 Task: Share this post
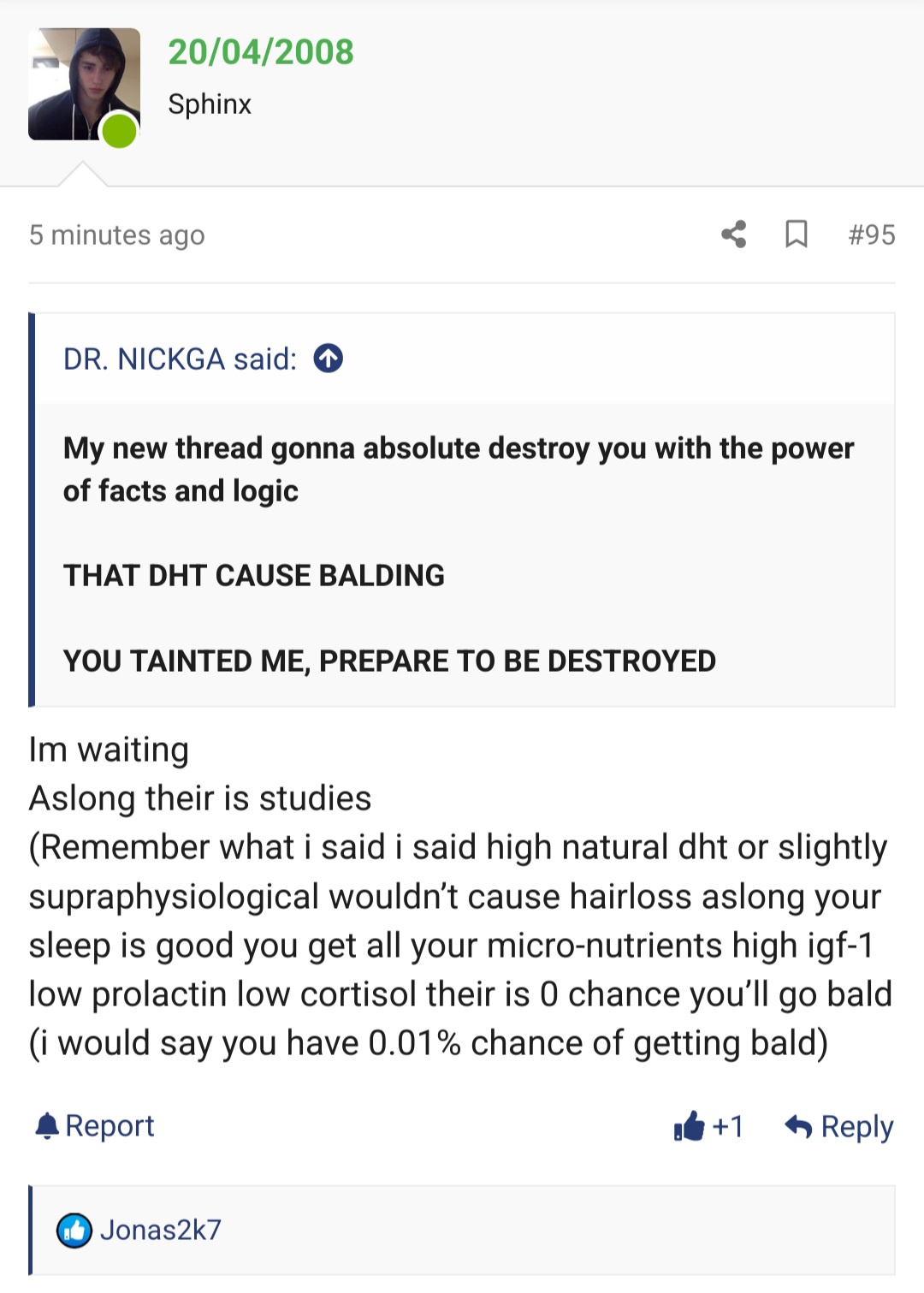(x=733, y=234)
